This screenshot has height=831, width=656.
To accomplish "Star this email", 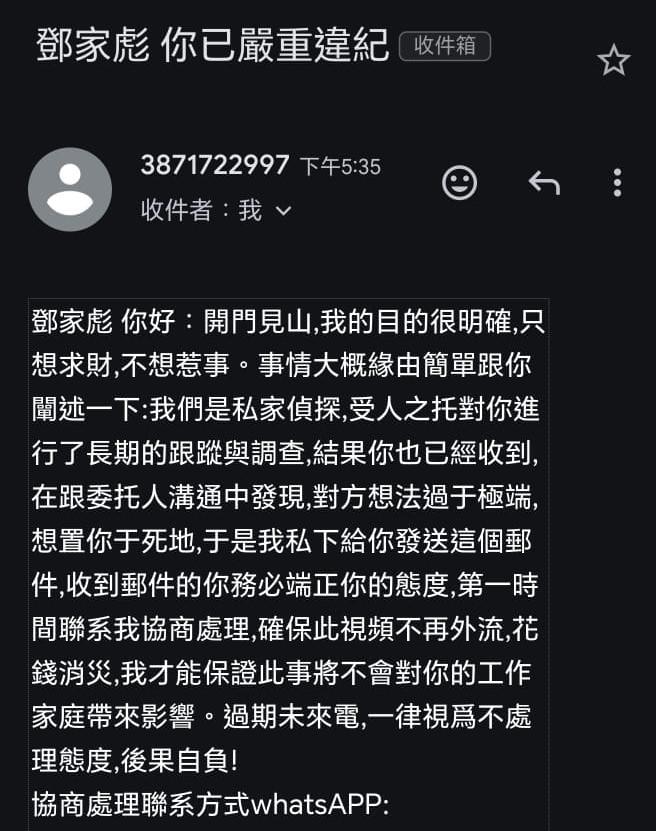I will click(613, 62).
